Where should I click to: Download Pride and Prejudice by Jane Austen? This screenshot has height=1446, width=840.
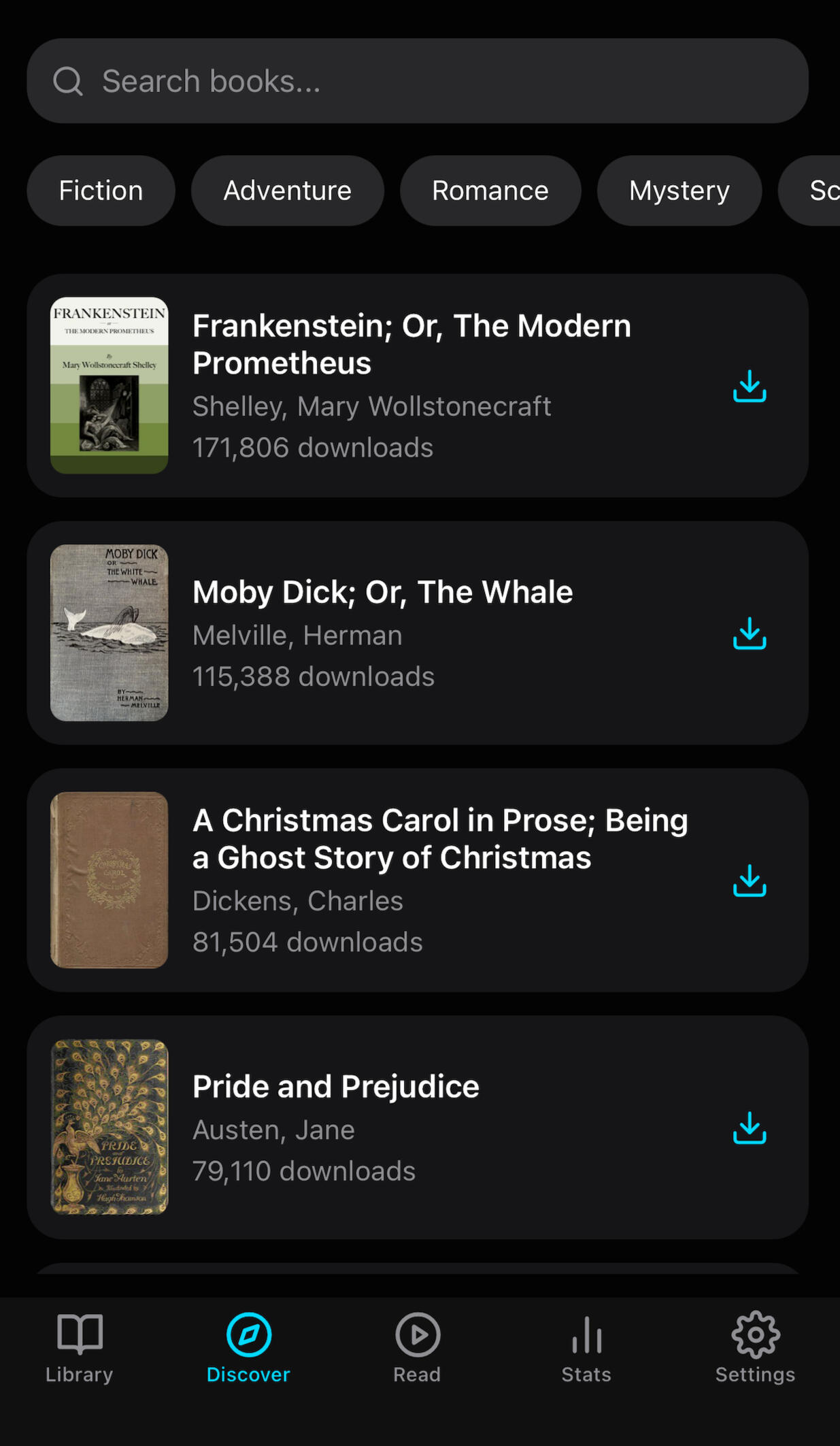tap(750, 1128)
